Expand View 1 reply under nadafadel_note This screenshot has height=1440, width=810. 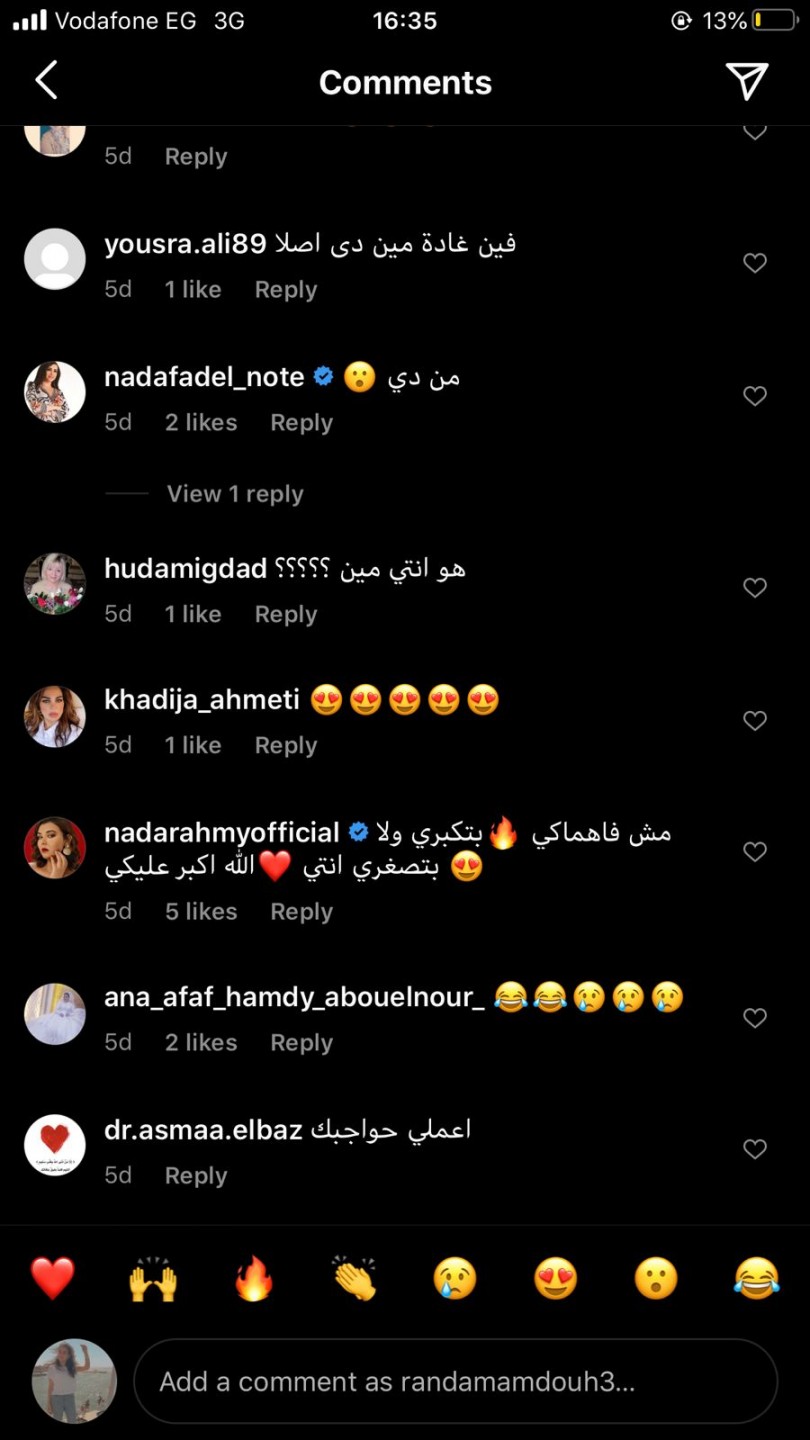click(234, 494)
